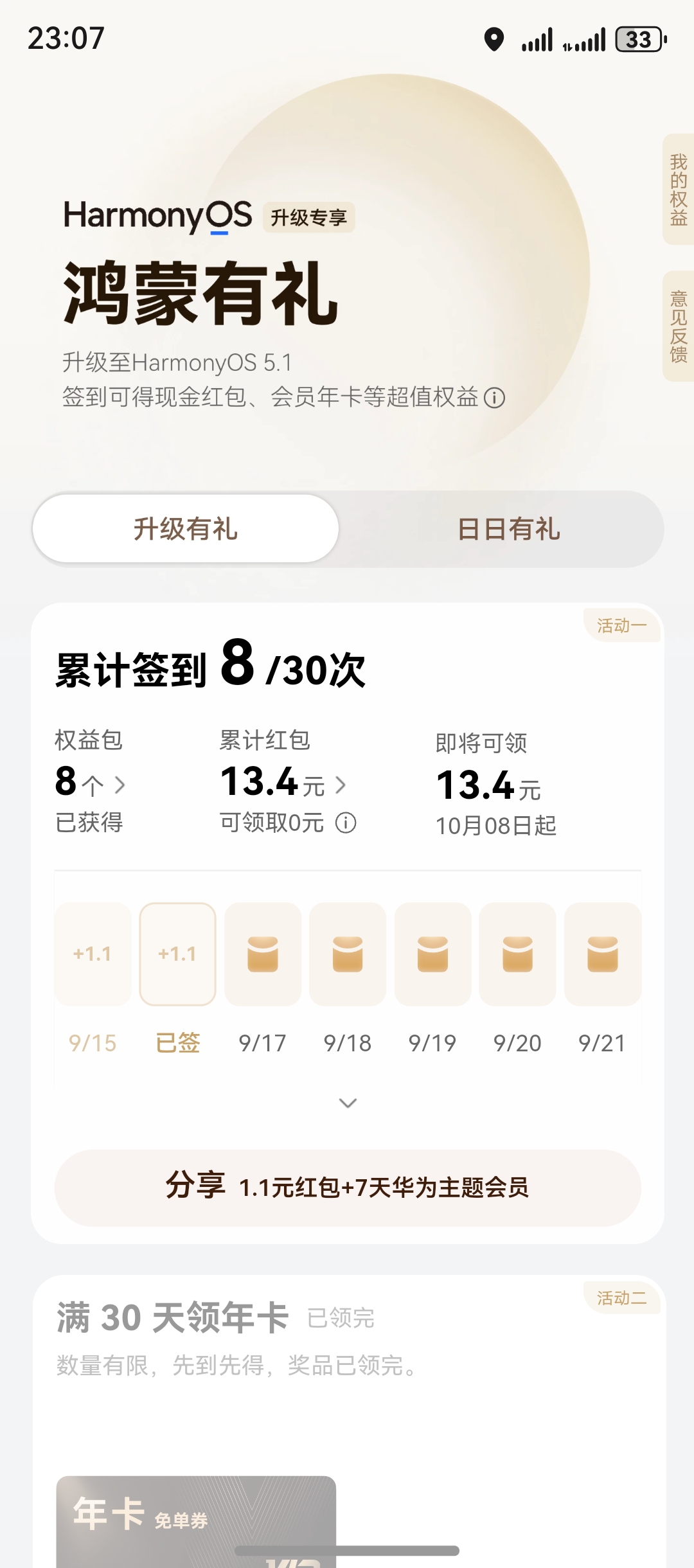Switch to the 日日有礼 tab
The height and width of the screenshot is (1568, 694).
pyautogui.click(x=508, y=529)
